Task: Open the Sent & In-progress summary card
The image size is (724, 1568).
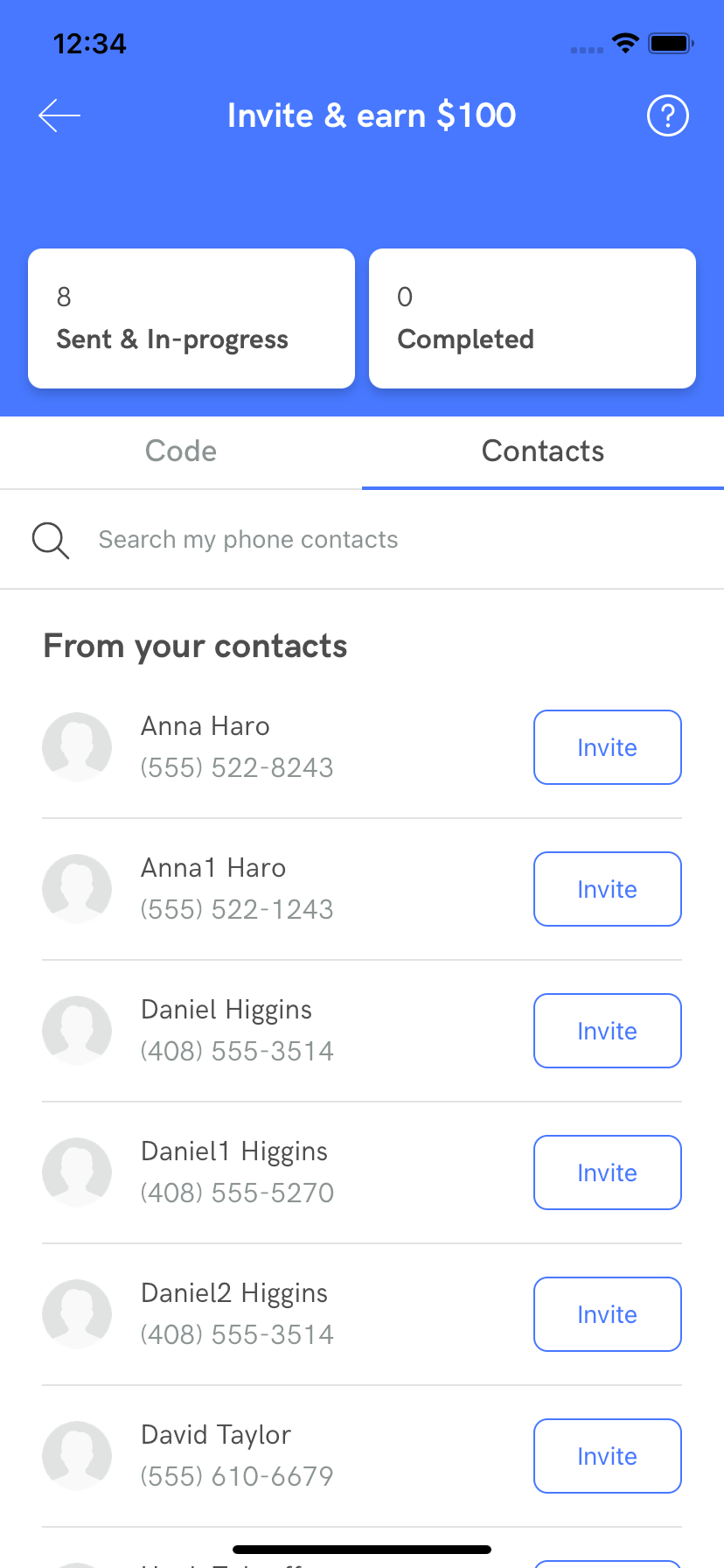Action: 191,318
